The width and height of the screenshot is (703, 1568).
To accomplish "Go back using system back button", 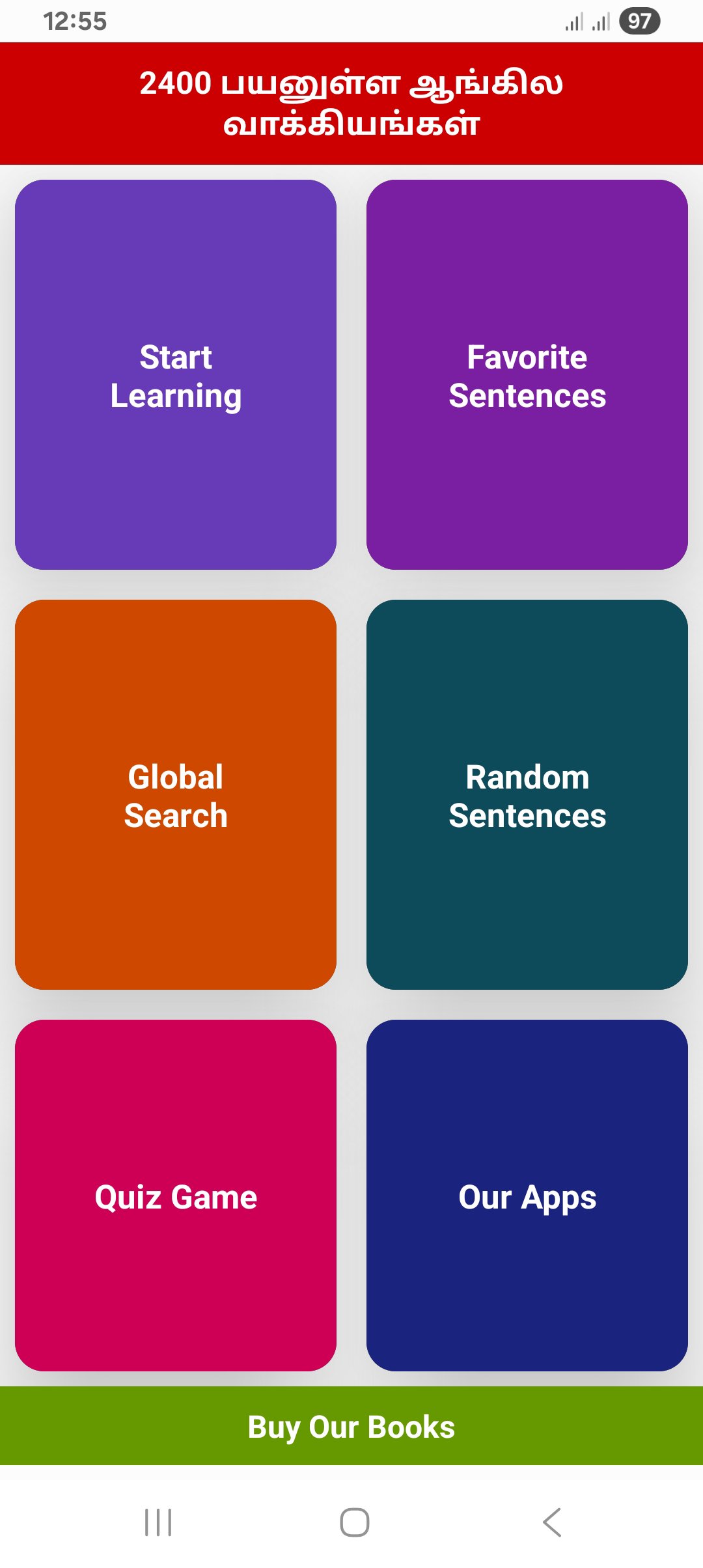I will [x=551, y=1522].
